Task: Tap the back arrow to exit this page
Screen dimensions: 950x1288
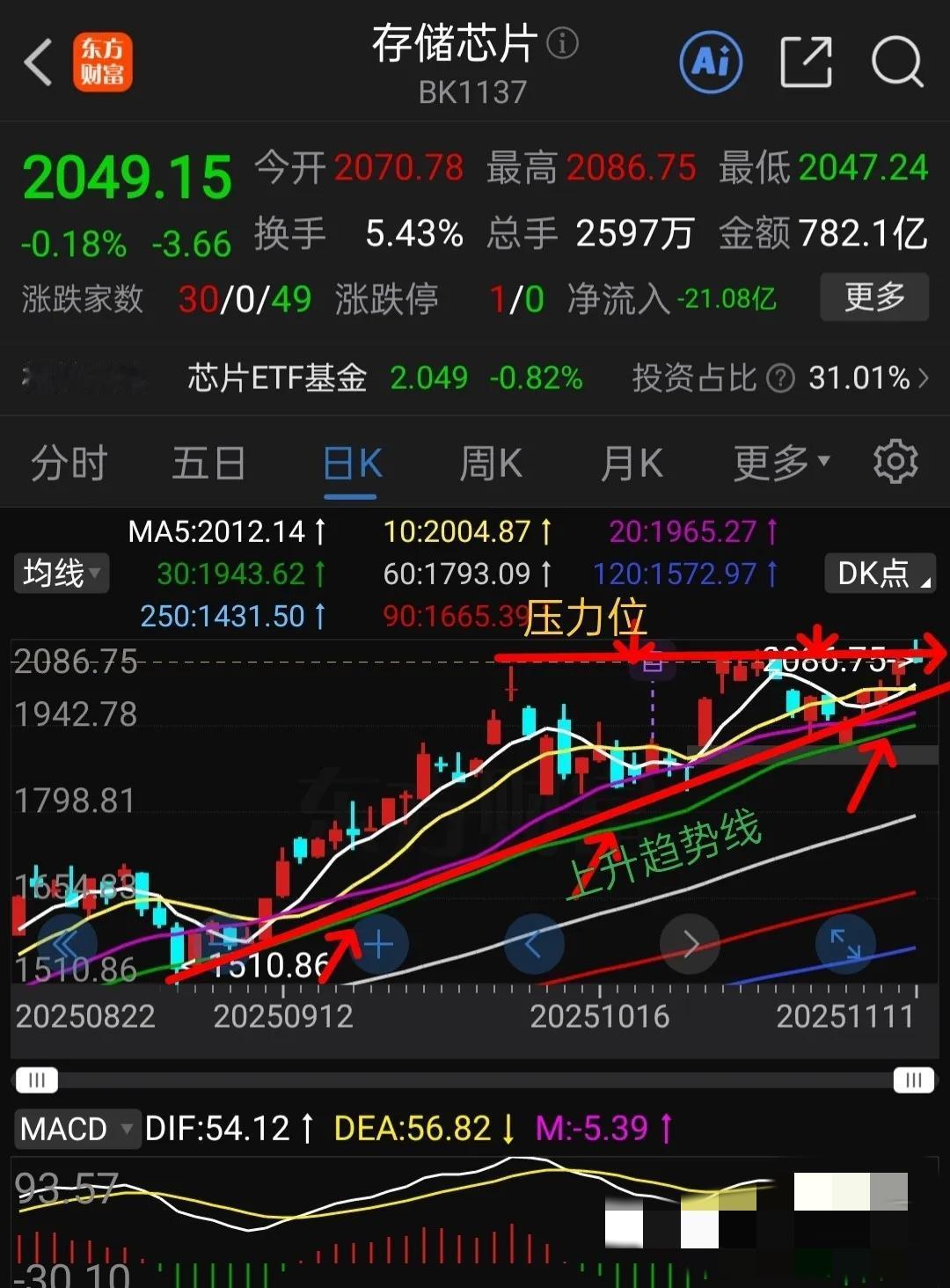Action: 37,62
